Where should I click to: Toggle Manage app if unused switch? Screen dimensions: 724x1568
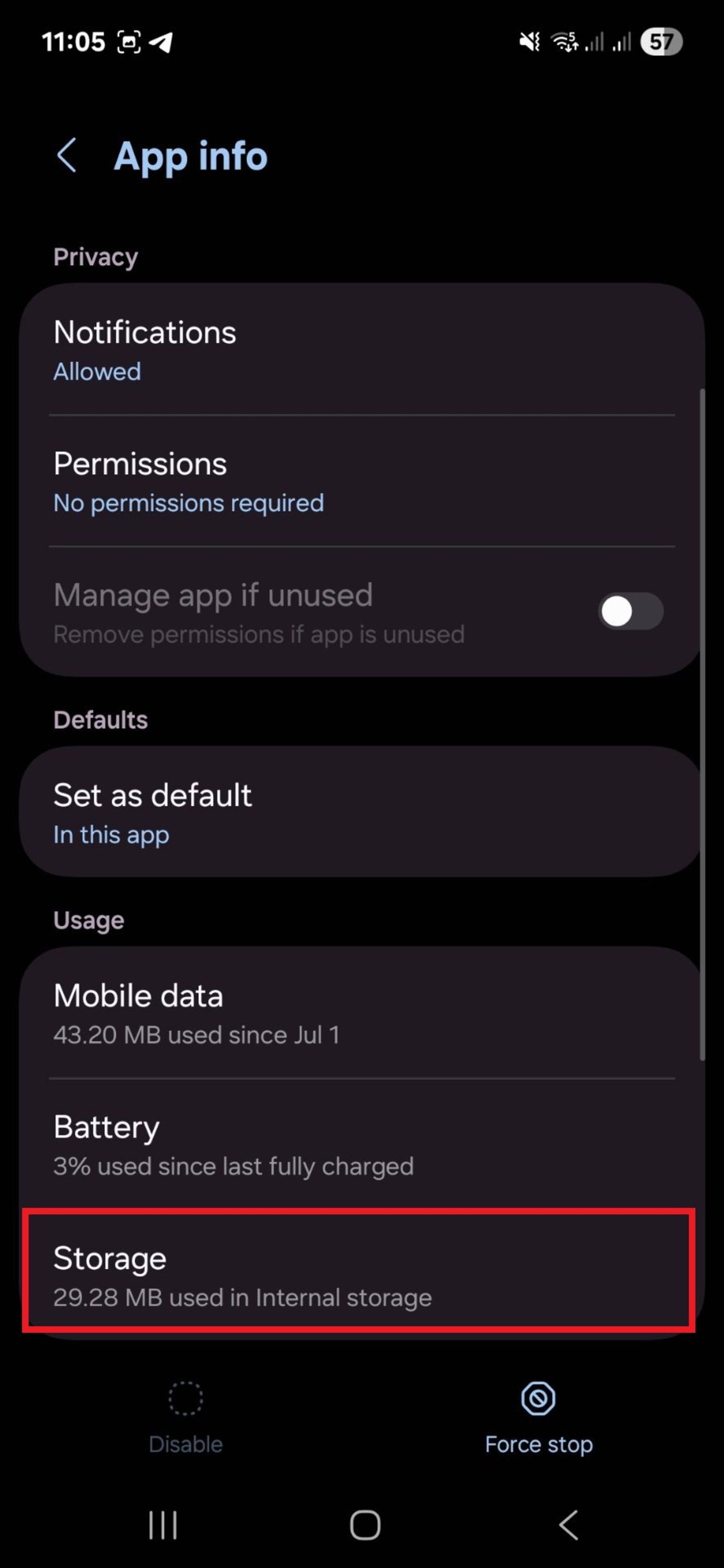pos(630,612)
